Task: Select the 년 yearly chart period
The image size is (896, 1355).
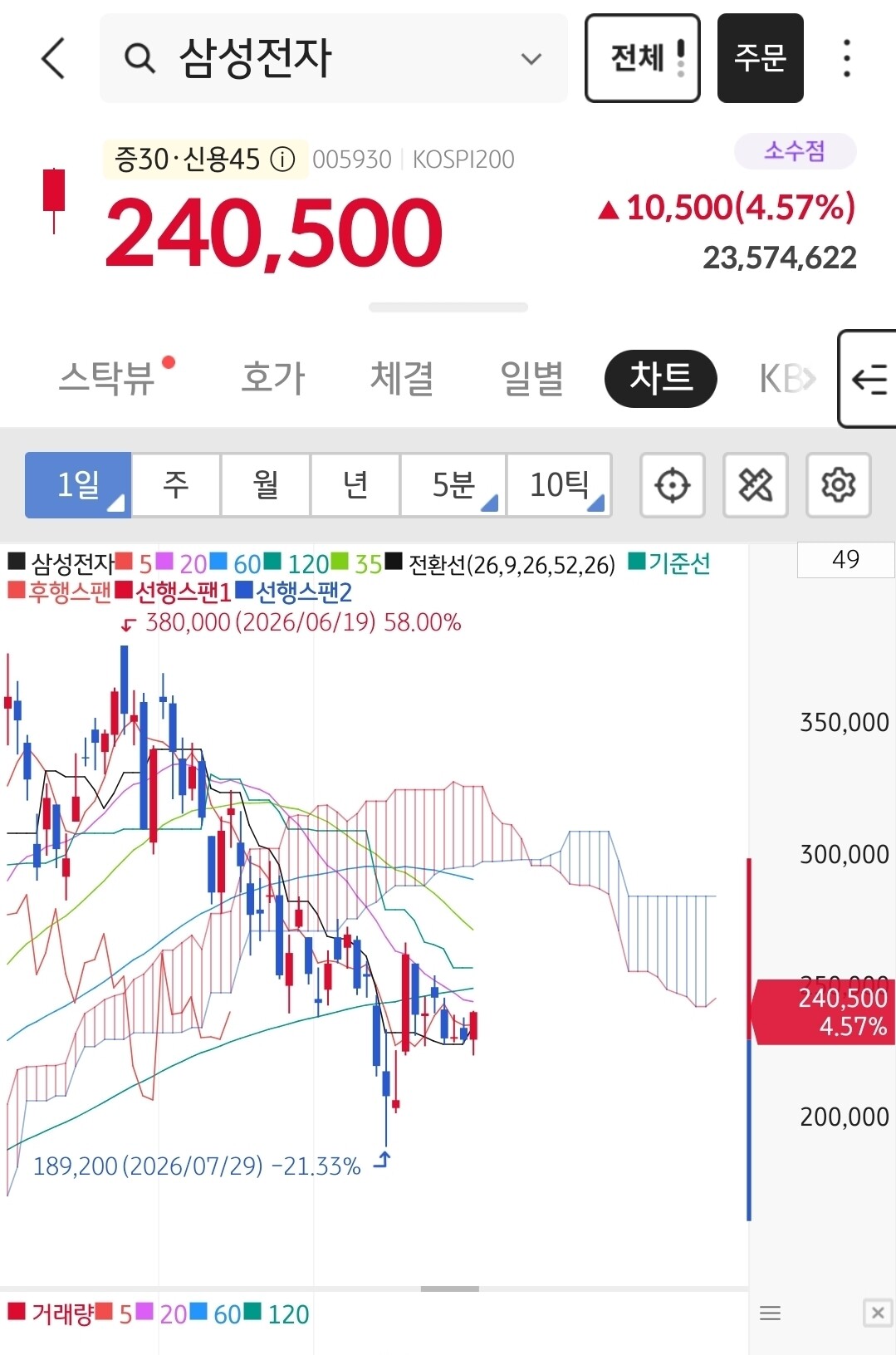Action: [x=355, y=484]
